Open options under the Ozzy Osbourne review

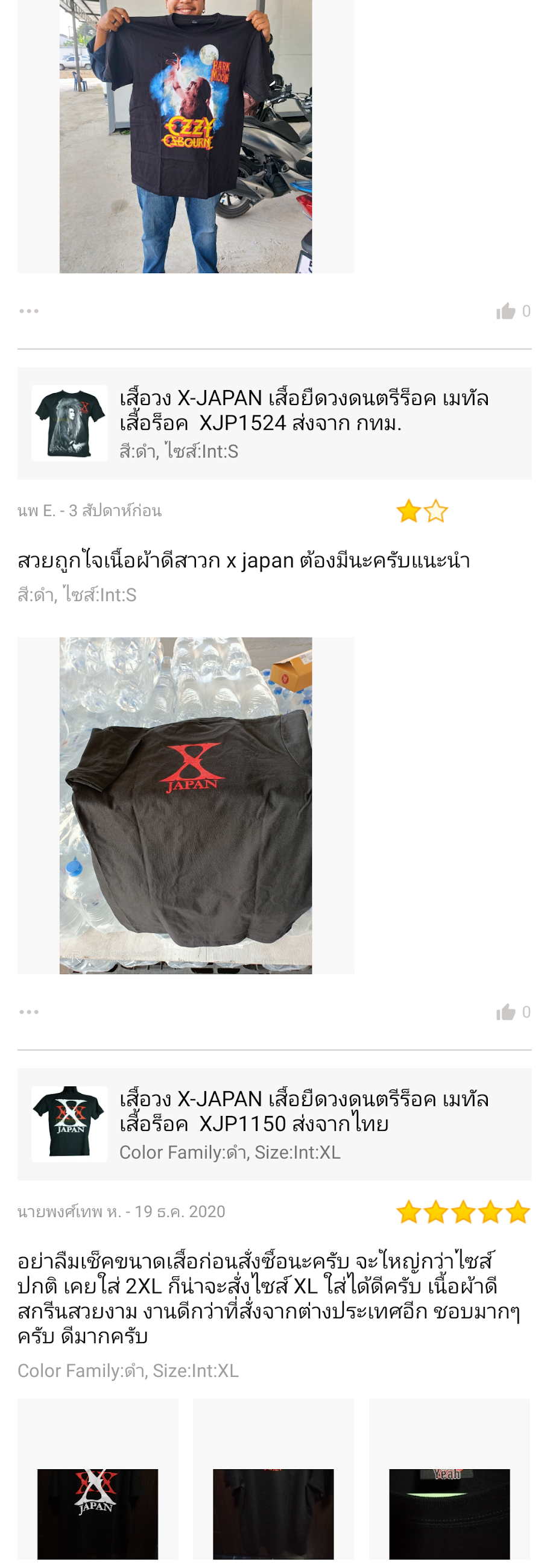click(x=28, y=311)
